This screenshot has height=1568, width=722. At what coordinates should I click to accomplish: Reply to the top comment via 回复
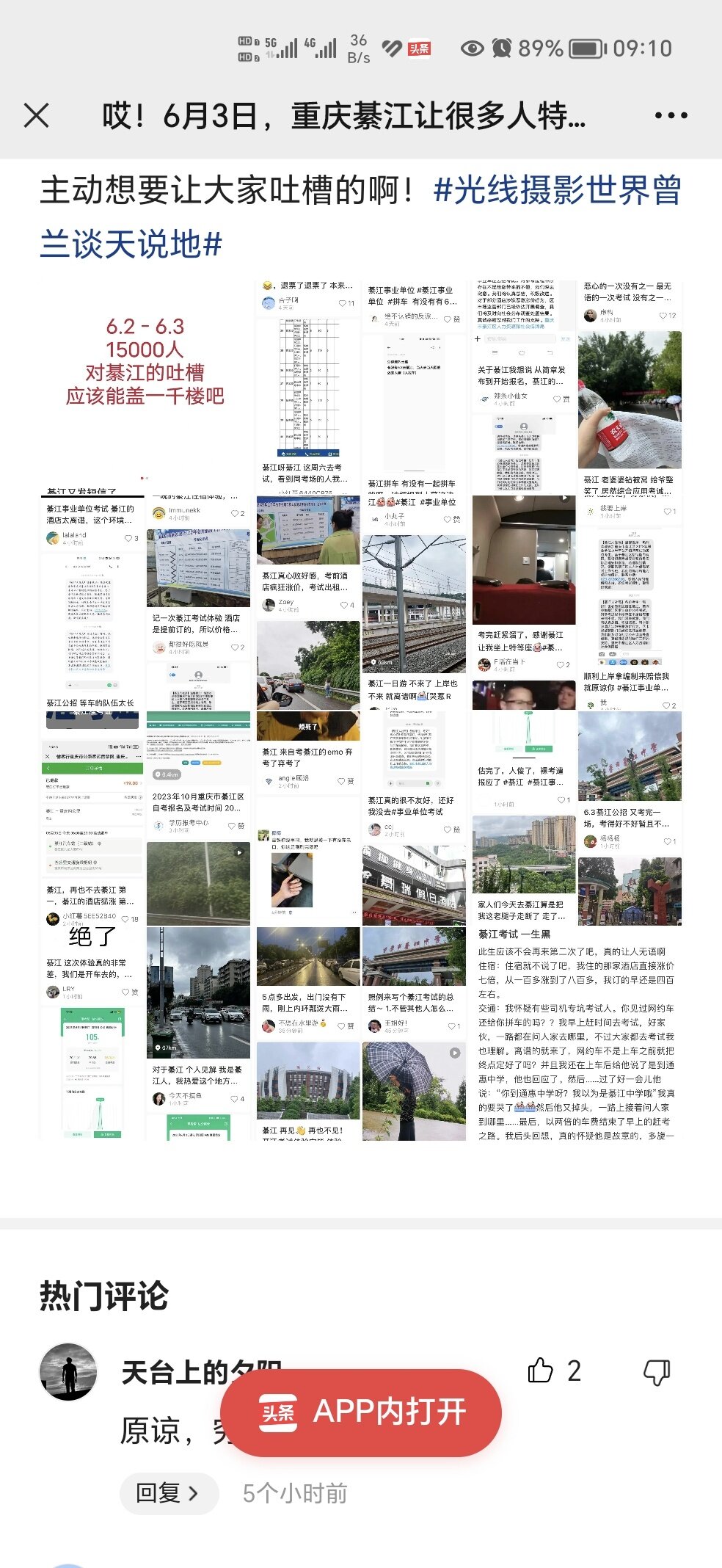(168, 1492)
